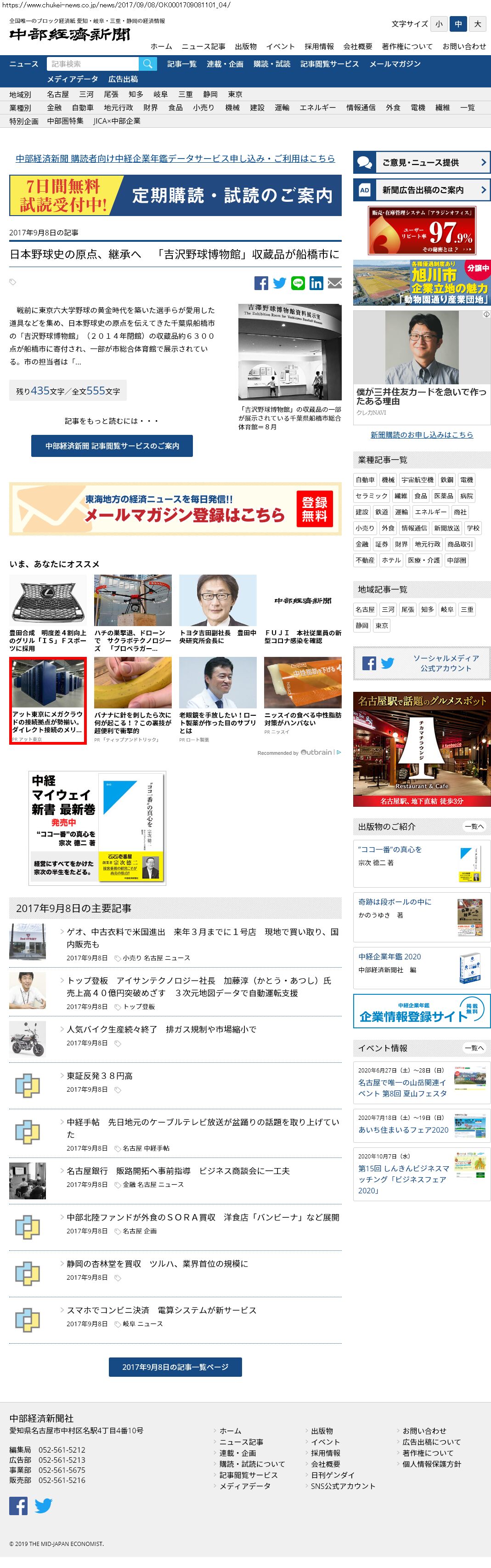Share the article on Twitter

(x=279, y=283)
